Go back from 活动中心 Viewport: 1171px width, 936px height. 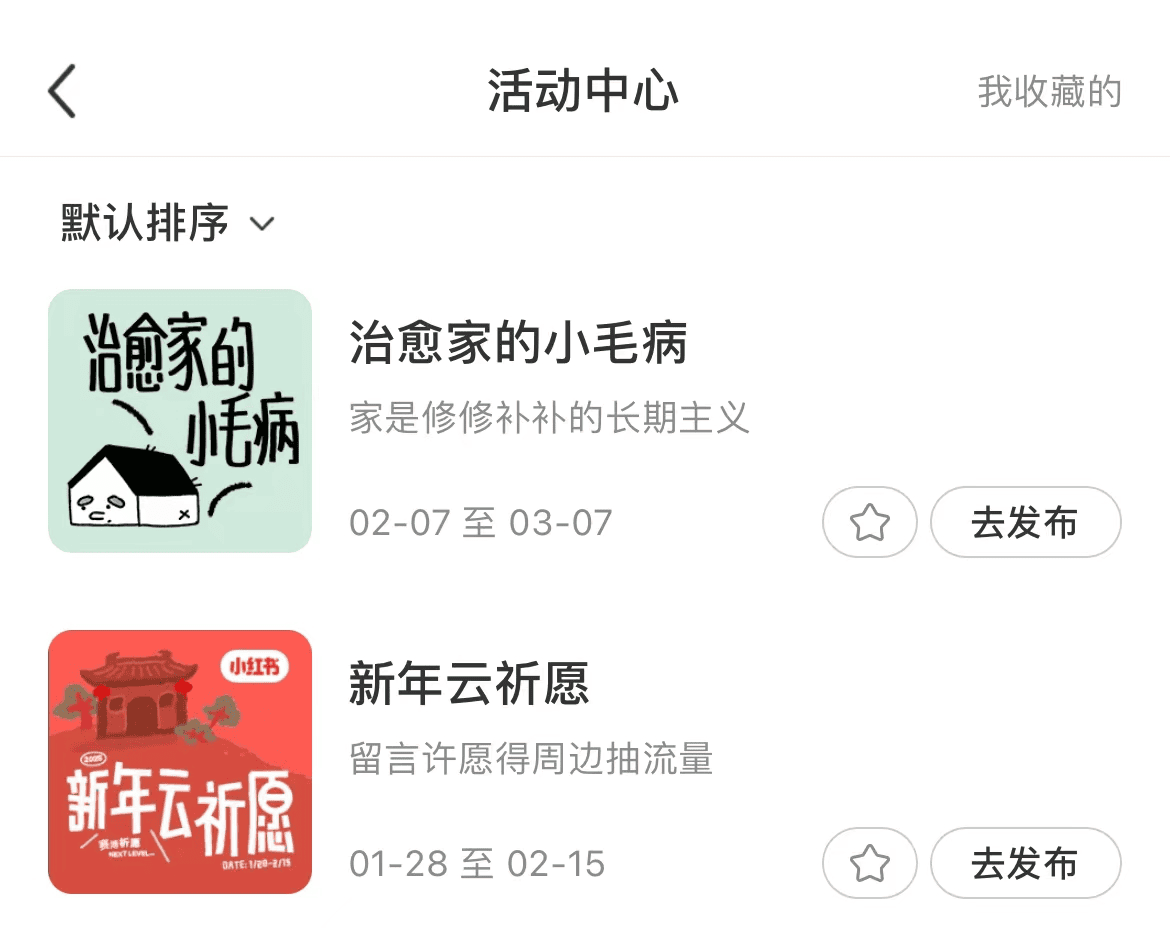62,92
